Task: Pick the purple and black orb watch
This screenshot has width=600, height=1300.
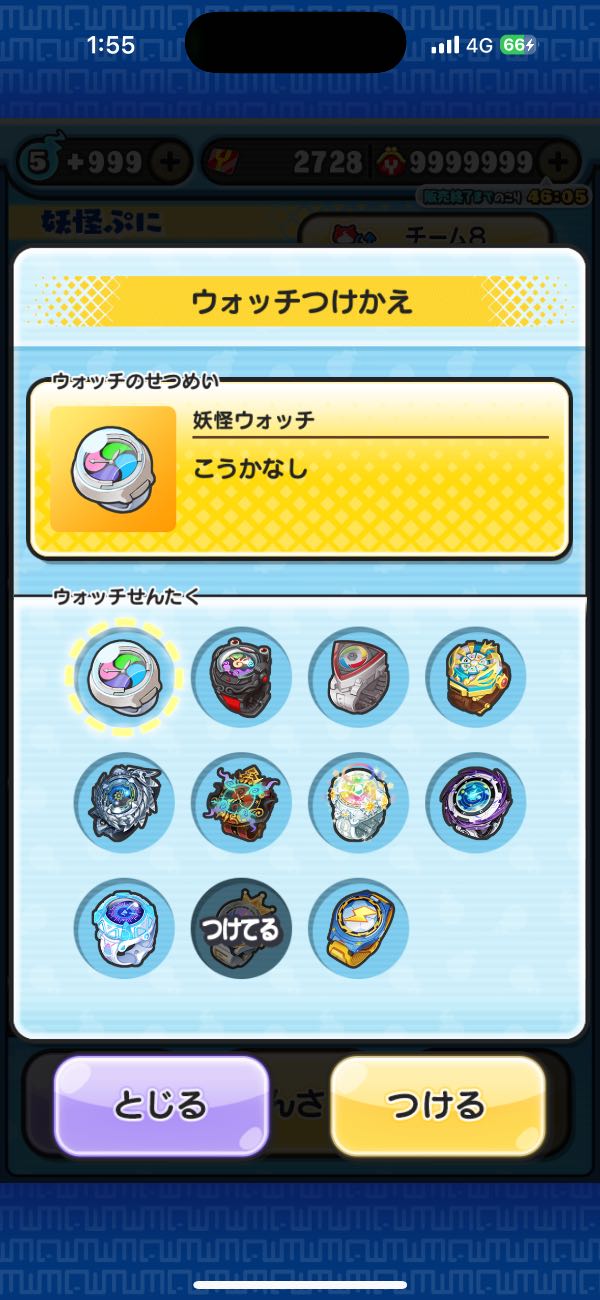Action: click(x=475, y=803)
